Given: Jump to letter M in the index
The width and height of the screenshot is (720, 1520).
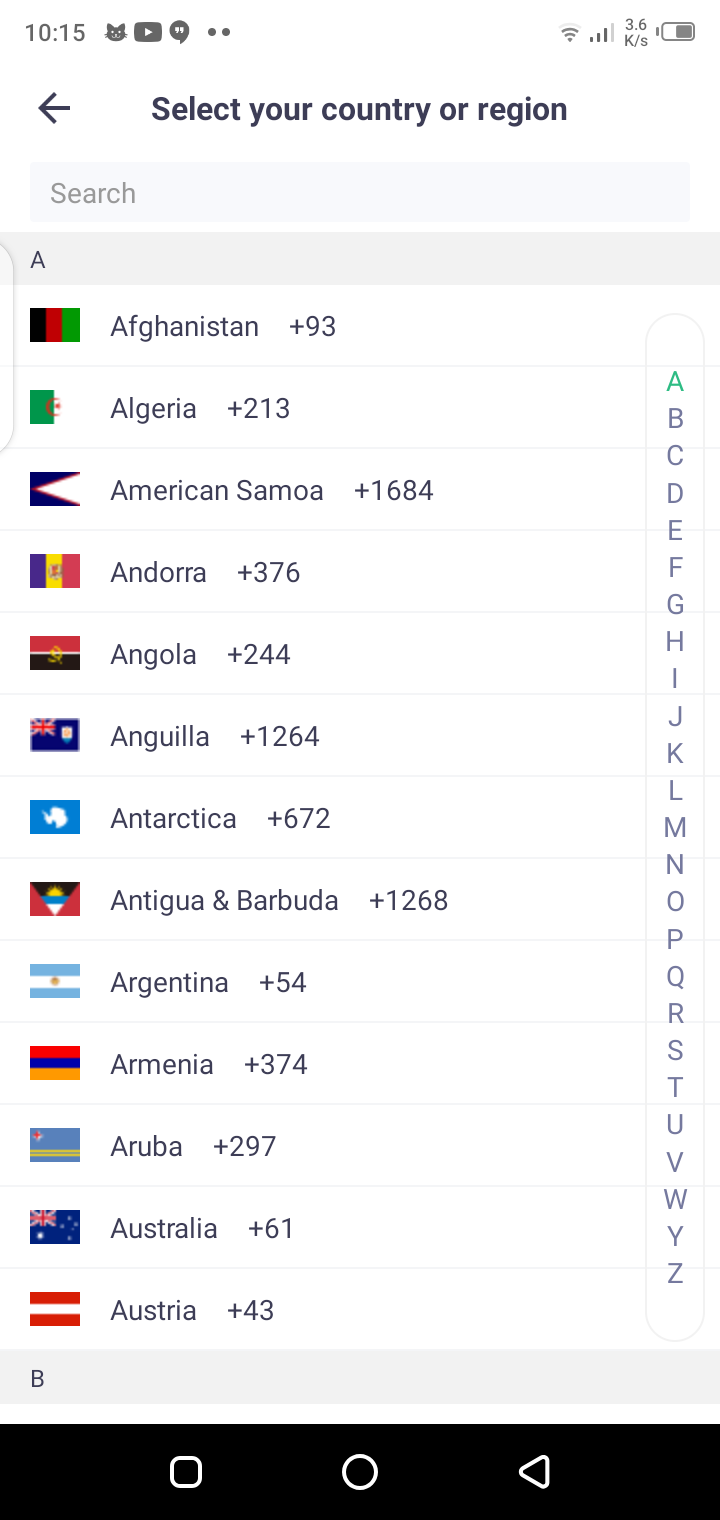Looking at the screenshot, I should coord(675,827).
